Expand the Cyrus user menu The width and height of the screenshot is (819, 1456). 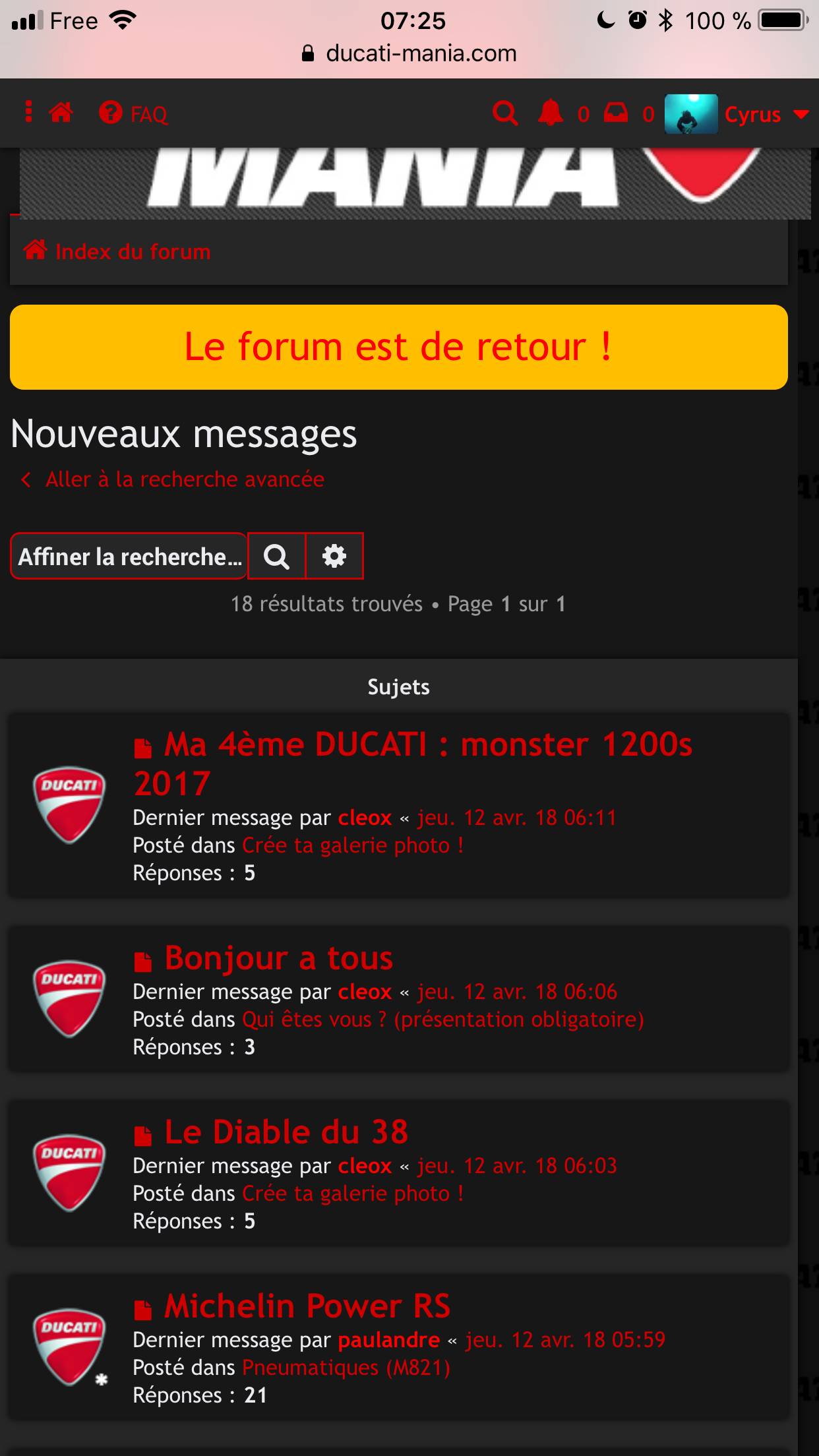[x=752, y=115]
